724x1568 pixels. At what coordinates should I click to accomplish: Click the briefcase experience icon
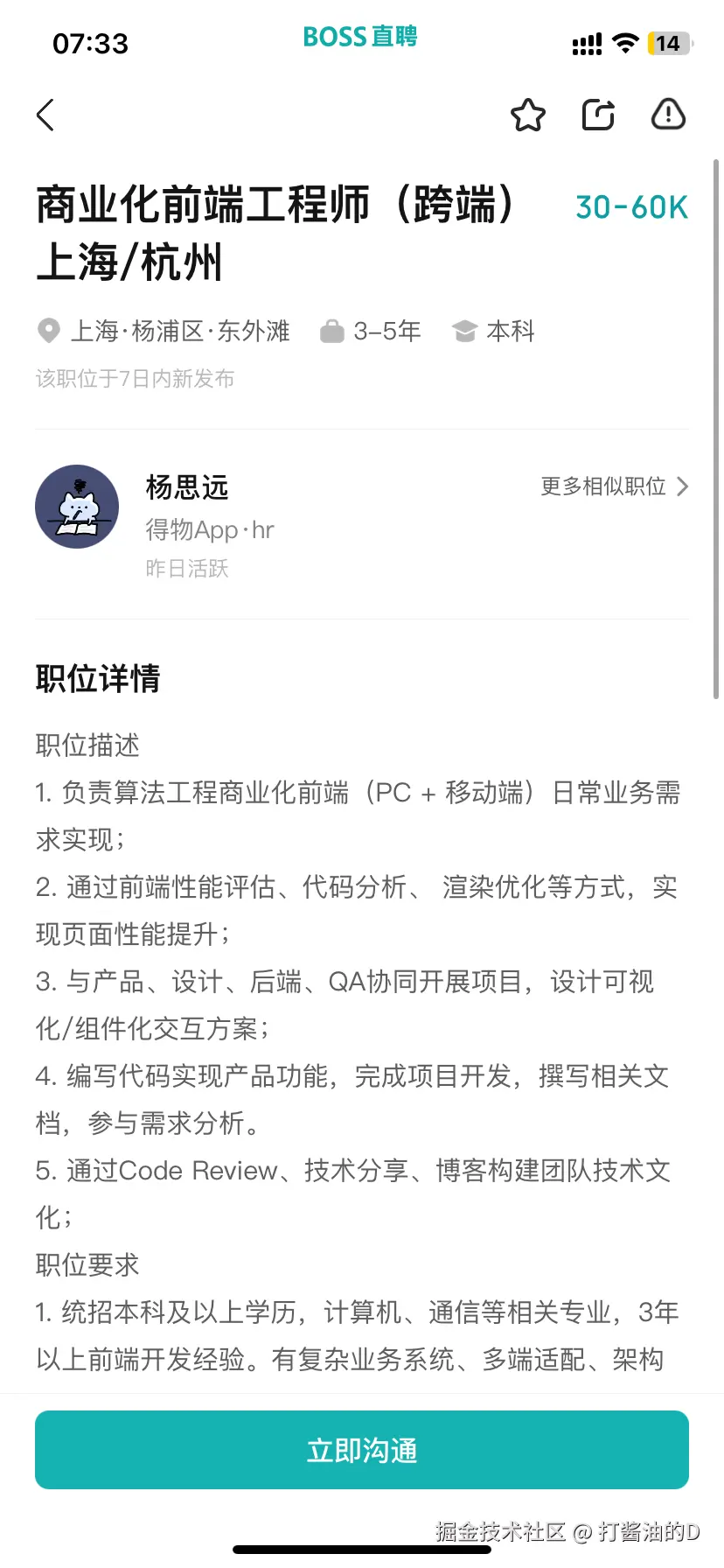tap(332, 331)
